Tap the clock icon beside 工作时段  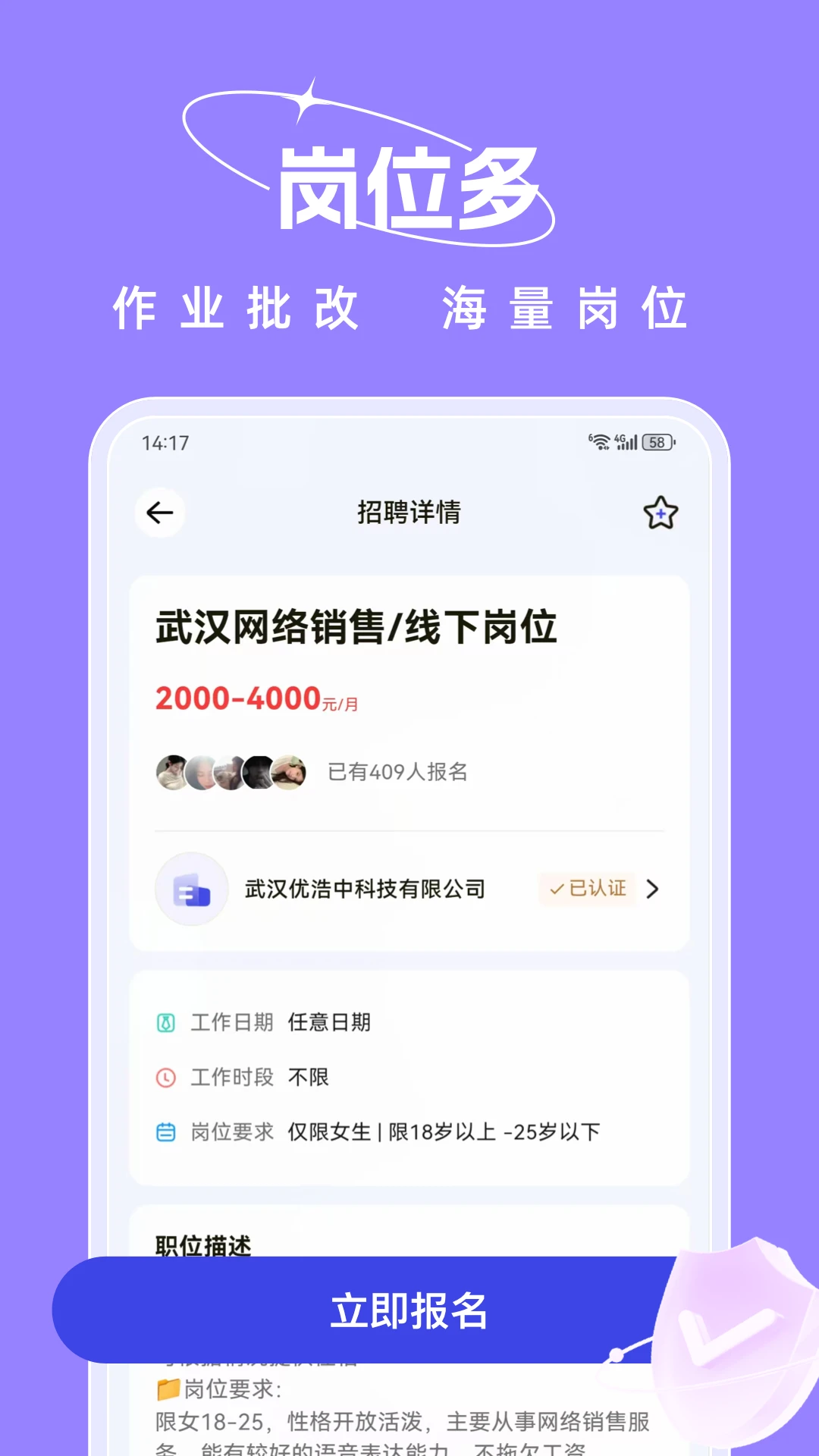(x=165, y=1076)
